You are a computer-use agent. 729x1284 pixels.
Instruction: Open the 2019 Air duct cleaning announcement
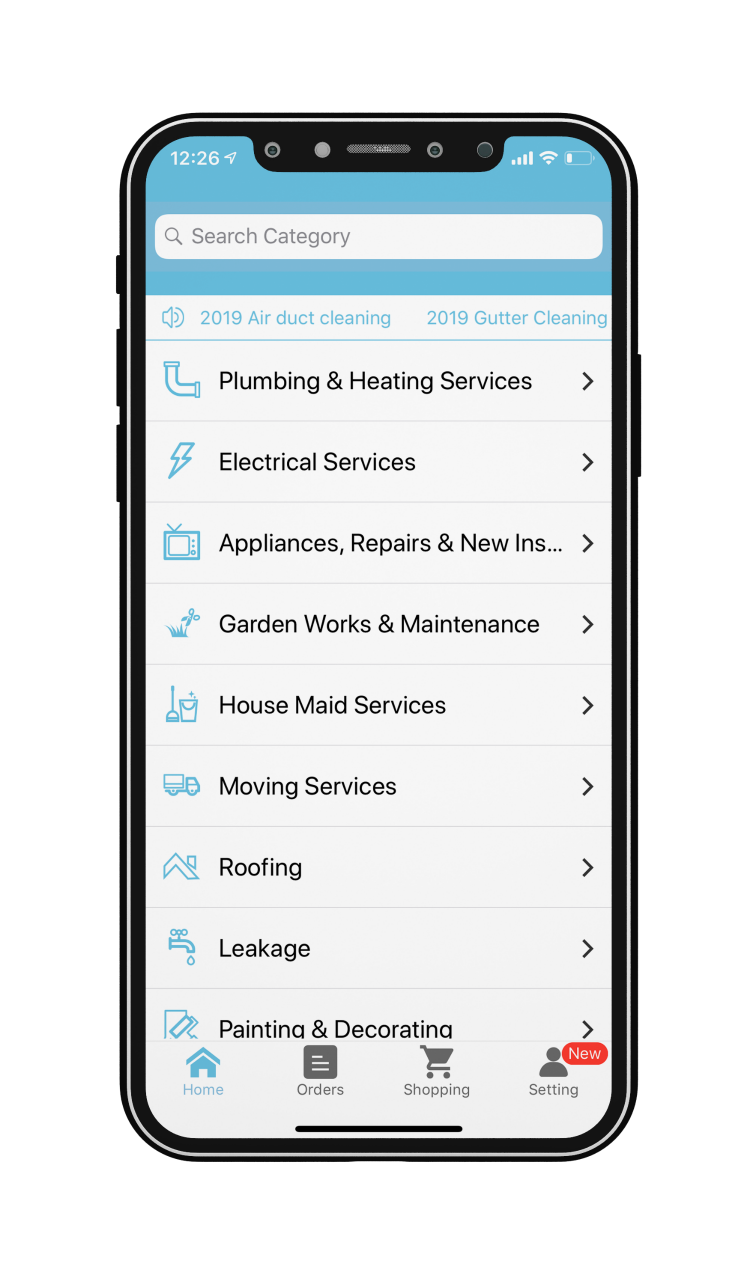(x=295, y=318)
